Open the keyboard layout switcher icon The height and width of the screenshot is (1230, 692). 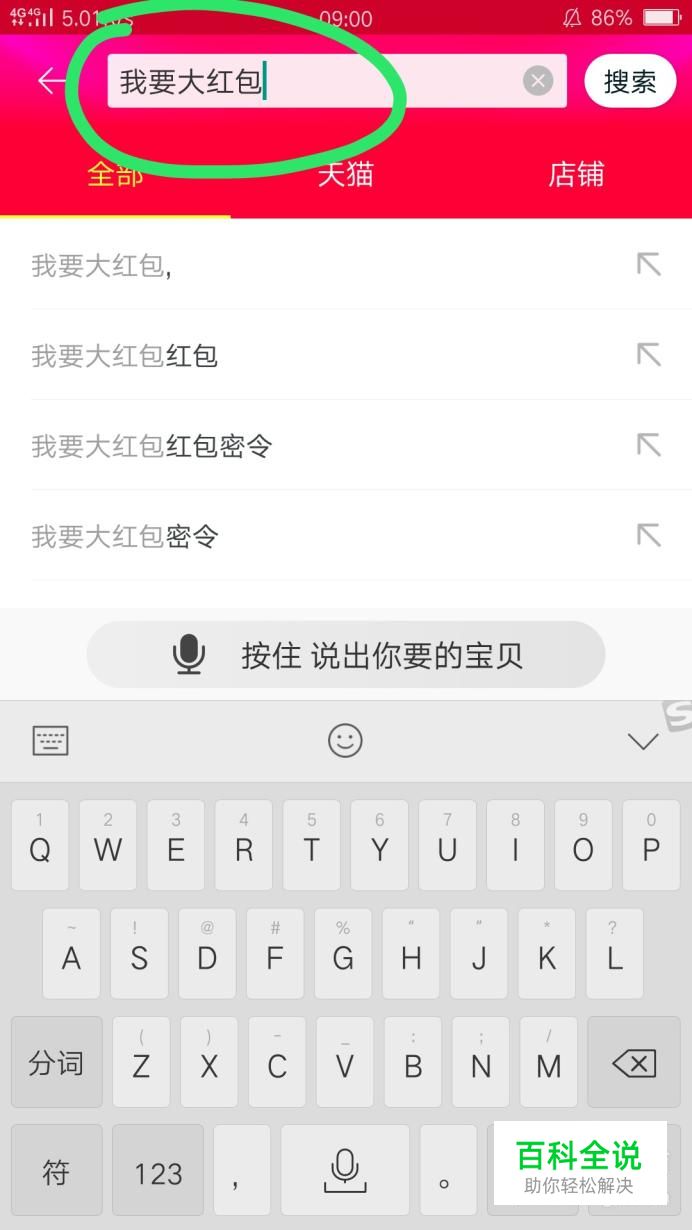pos(51,741)
